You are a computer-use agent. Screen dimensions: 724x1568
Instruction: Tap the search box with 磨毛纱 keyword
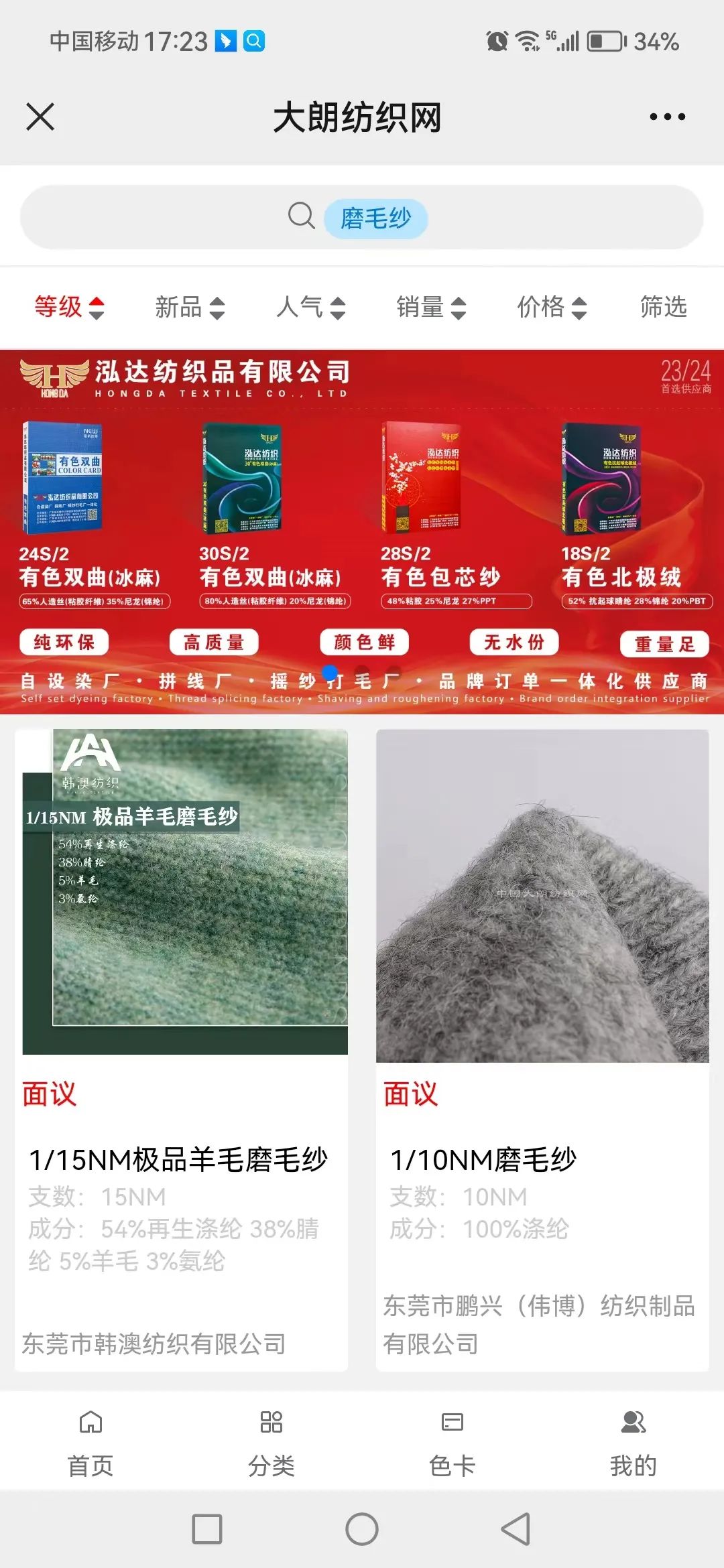[362, 217]
